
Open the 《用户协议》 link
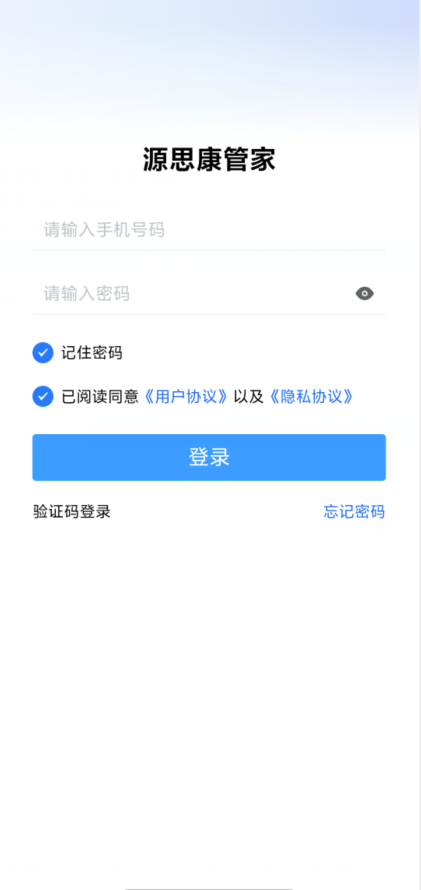click(186, 396)
